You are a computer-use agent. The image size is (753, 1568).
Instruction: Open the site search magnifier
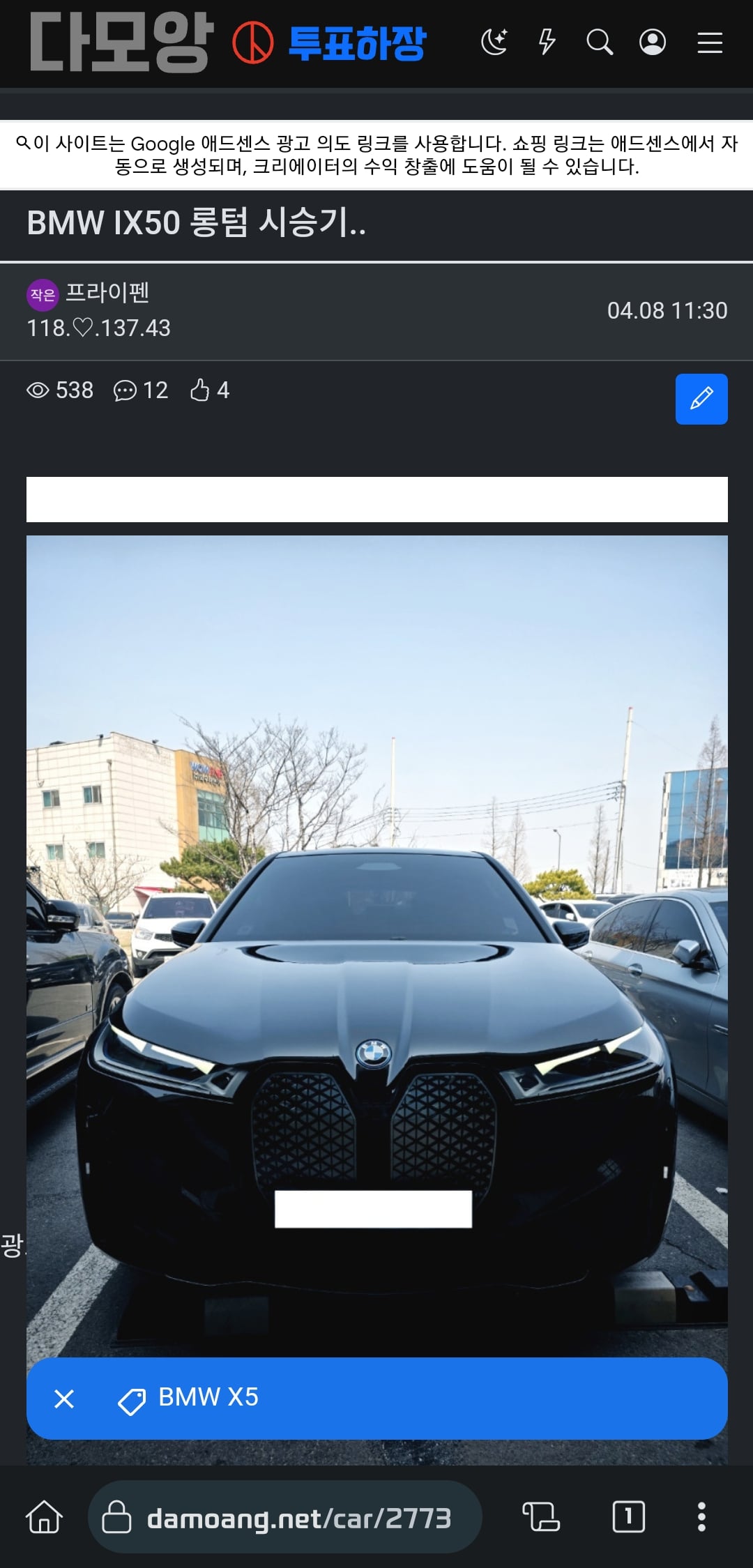[600, 43]
